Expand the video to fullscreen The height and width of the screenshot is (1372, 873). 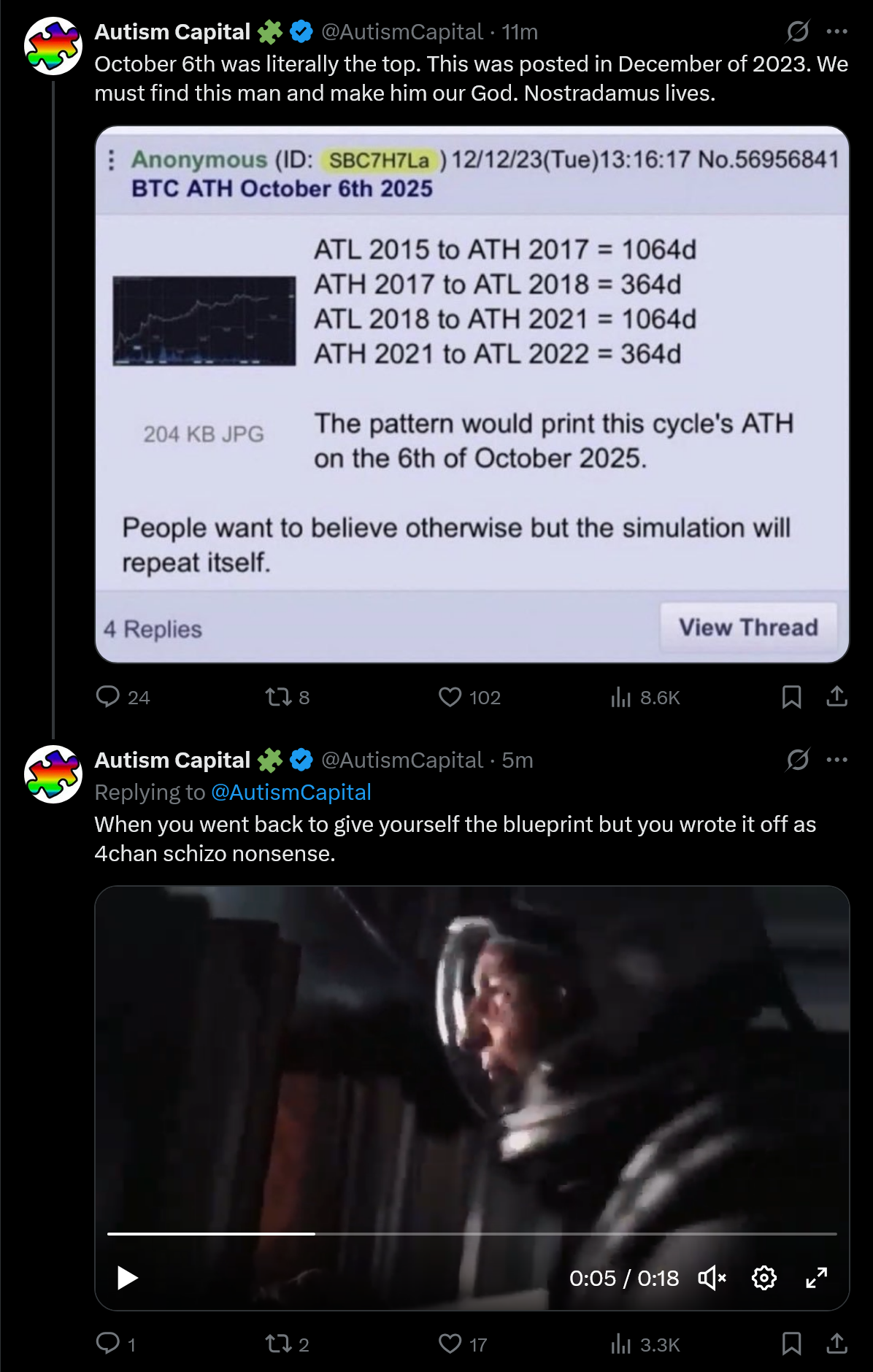(816, 1278)
